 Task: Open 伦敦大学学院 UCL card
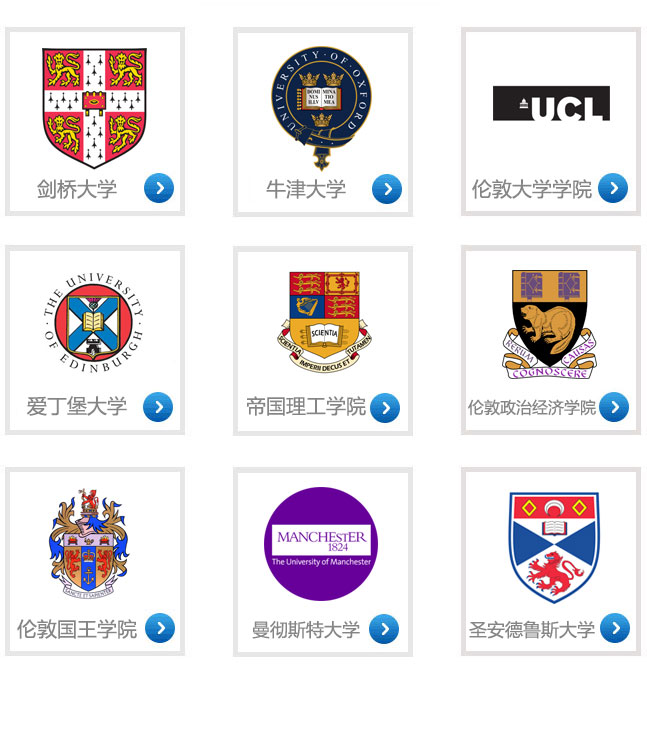[550, 121]
